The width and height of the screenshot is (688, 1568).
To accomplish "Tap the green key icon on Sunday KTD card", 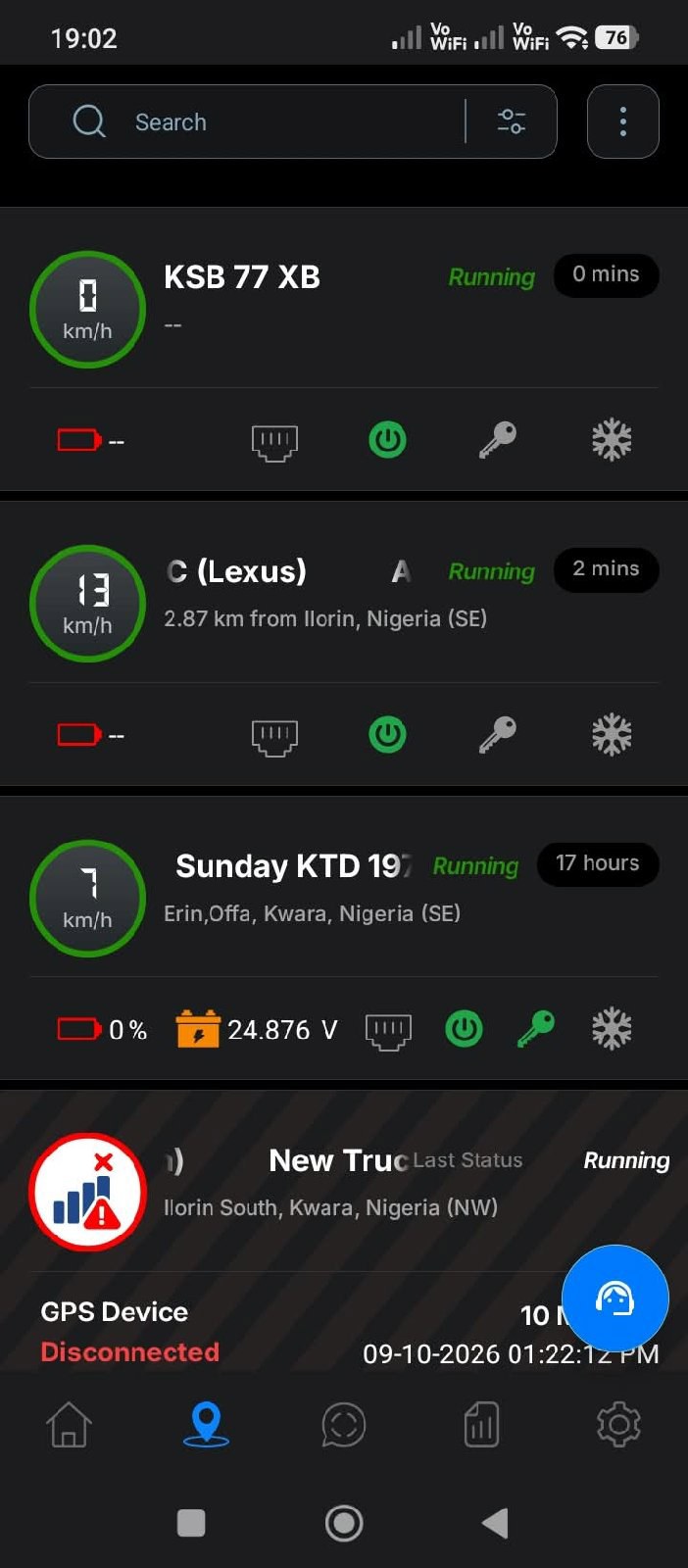I will pyautogui.click(x=535, y=1029).
